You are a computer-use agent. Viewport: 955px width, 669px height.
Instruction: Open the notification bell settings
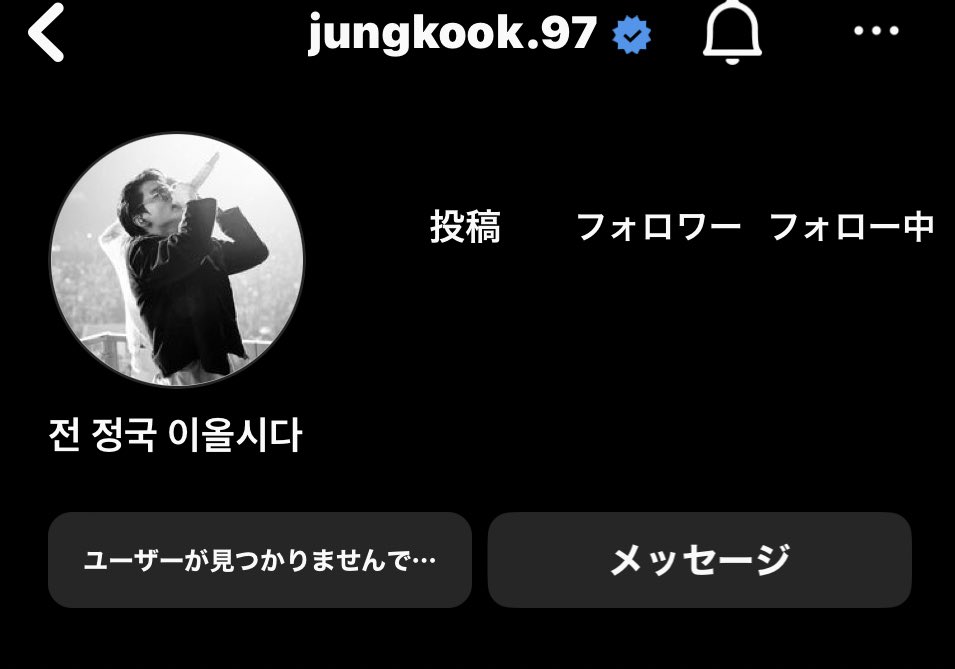pos(733,33)
